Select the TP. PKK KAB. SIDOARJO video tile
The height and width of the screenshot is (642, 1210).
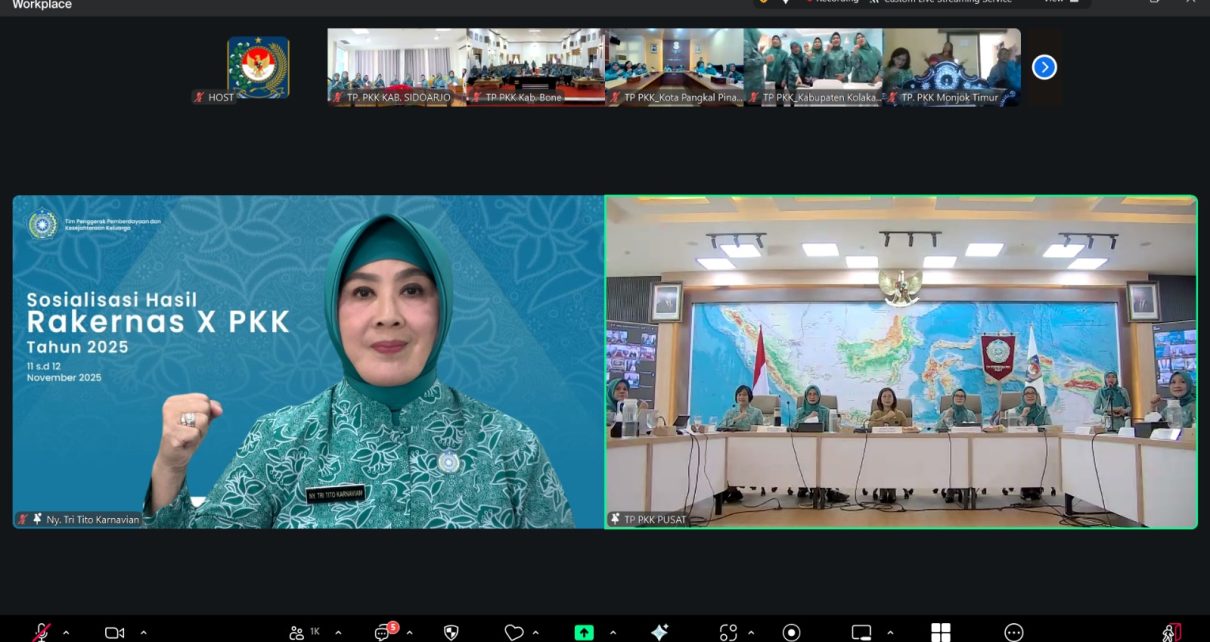[396, 66]
